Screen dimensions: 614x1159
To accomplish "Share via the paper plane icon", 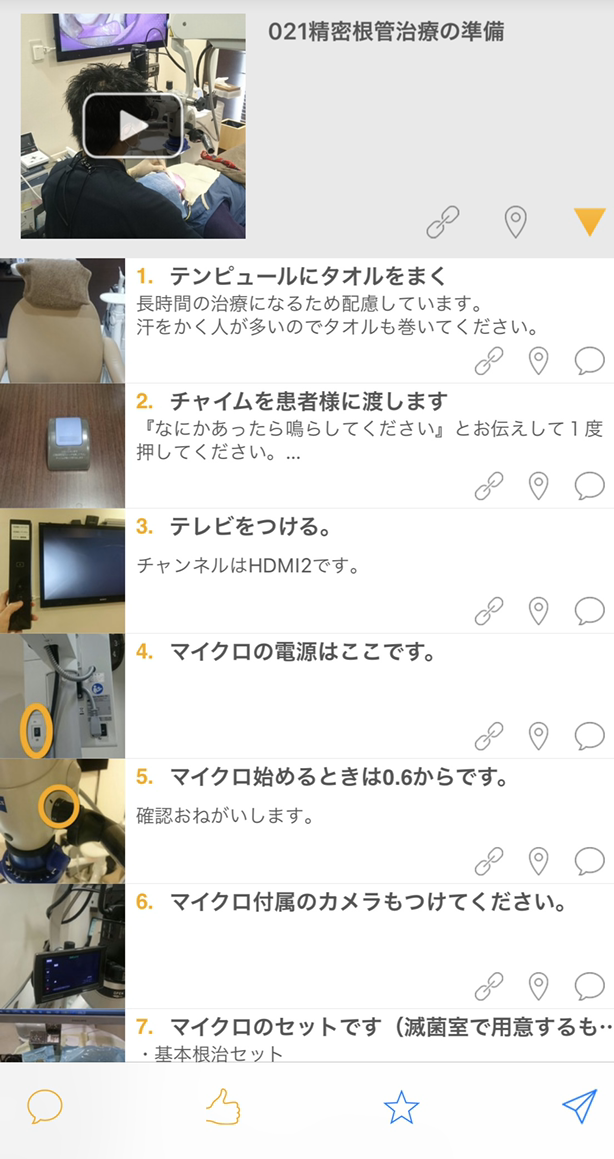I will pos(579,1106).
